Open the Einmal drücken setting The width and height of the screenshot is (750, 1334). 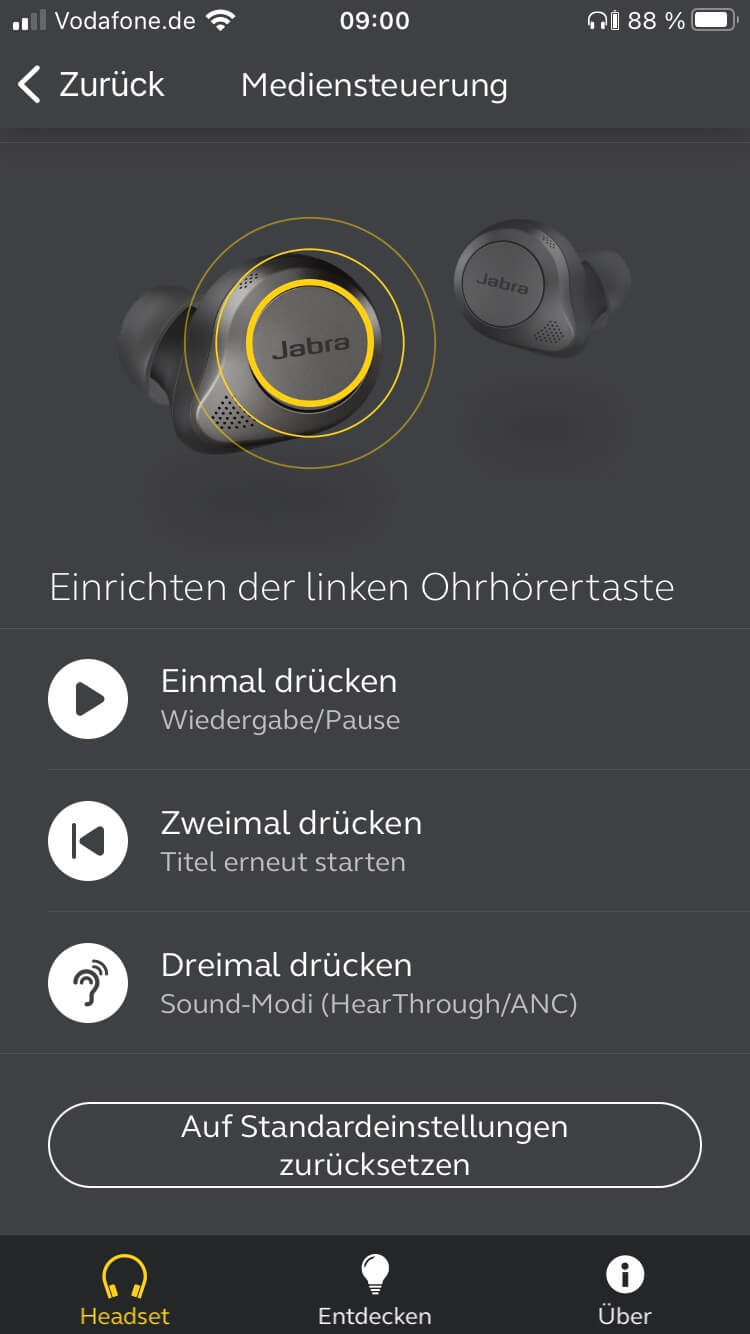[374, 699]
